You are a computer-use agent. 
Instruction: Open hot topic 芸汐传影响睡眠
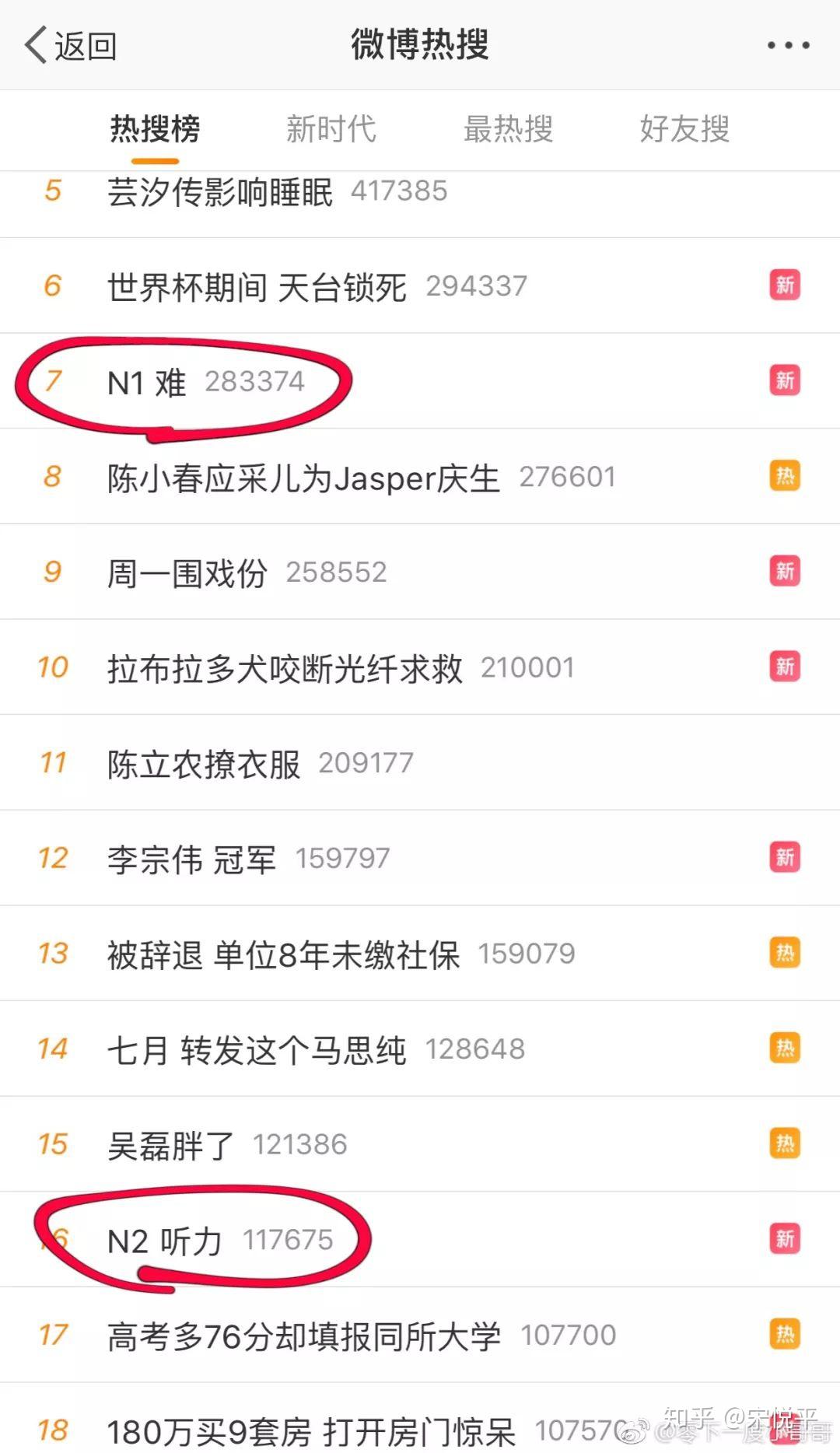[220, 192]
